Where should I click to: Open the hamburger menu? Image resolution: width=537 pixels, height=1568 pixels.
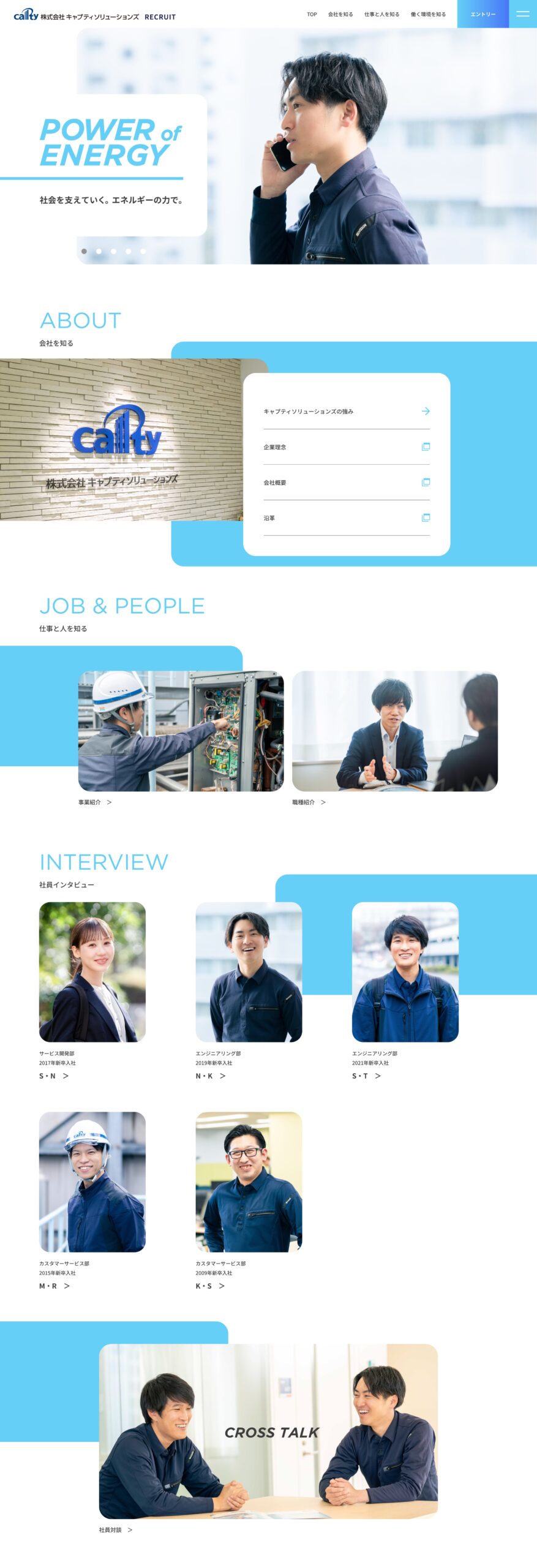pos(522,13)
